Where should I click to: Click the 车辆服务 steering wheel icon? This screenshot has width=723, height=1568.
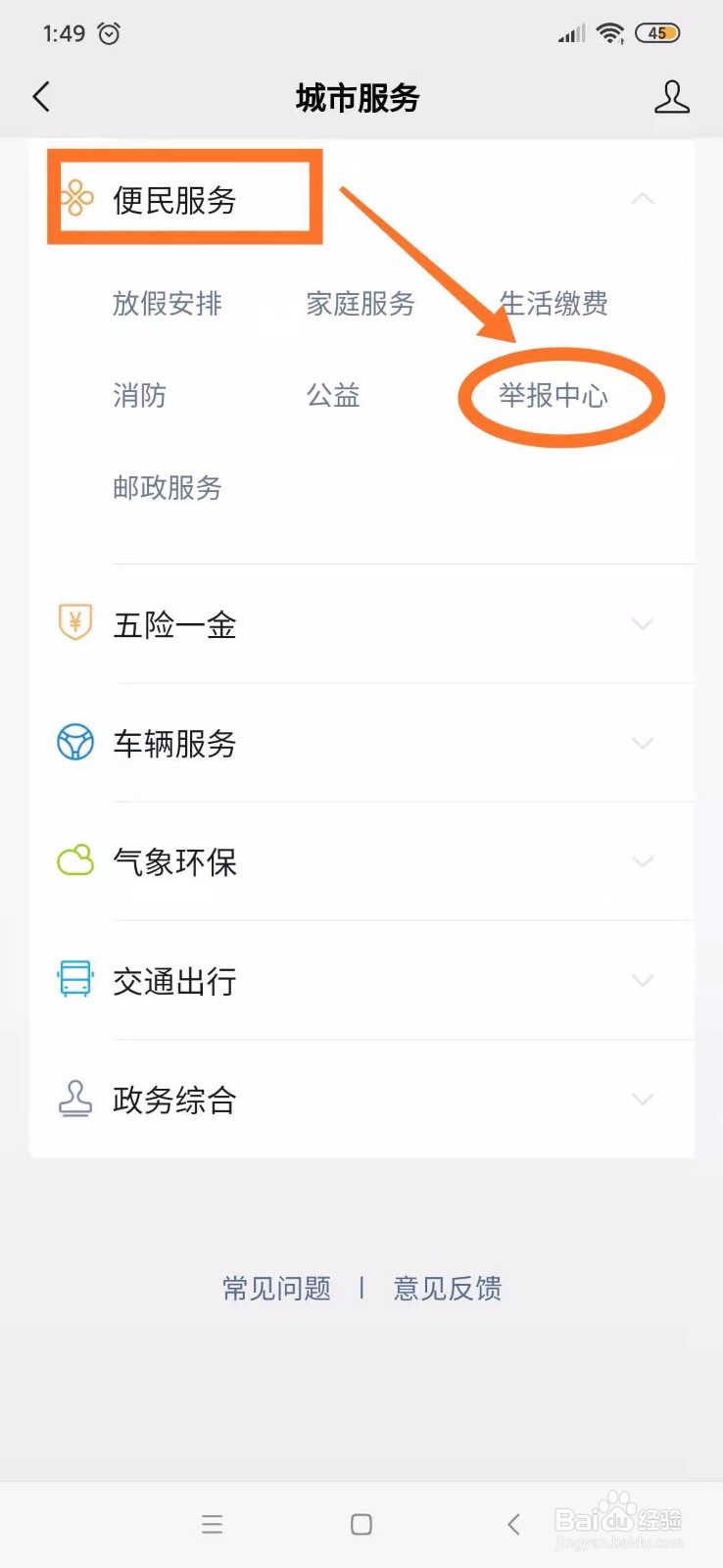(74, 742)
